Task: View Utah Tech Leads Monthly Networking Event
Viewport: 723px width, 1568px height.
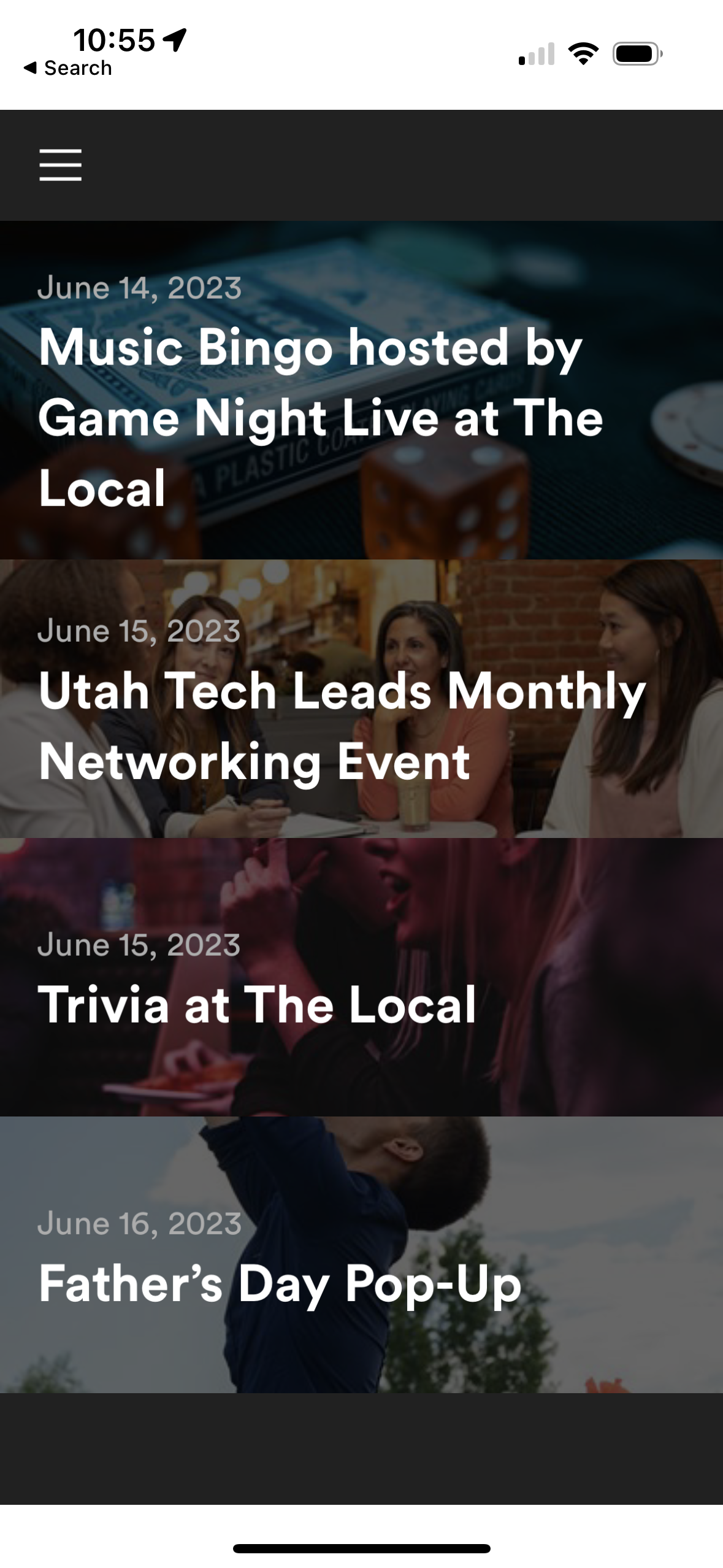Action: pyautogui.click(x=341, y=726)
